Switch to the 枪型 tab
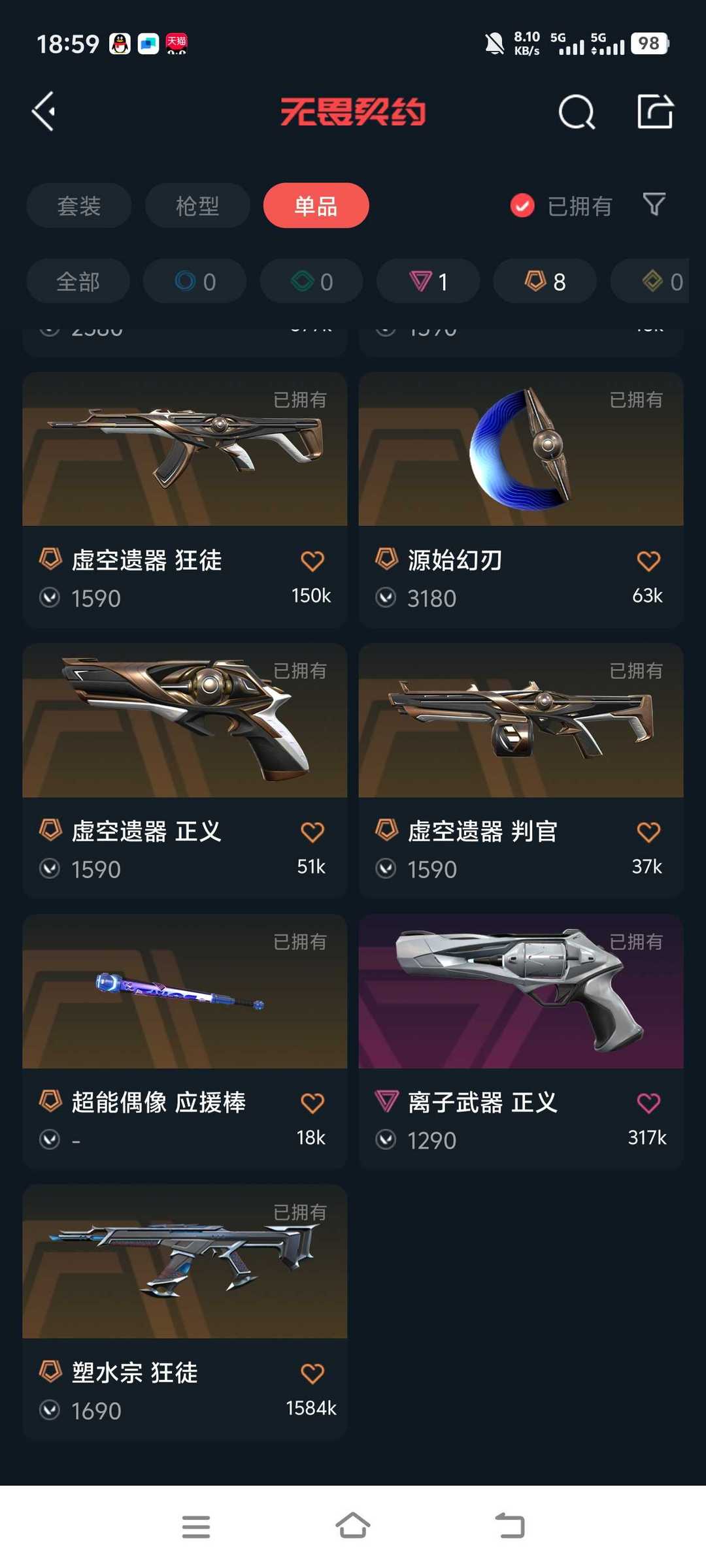The image size is (706, 1568). tap(197, 206)
